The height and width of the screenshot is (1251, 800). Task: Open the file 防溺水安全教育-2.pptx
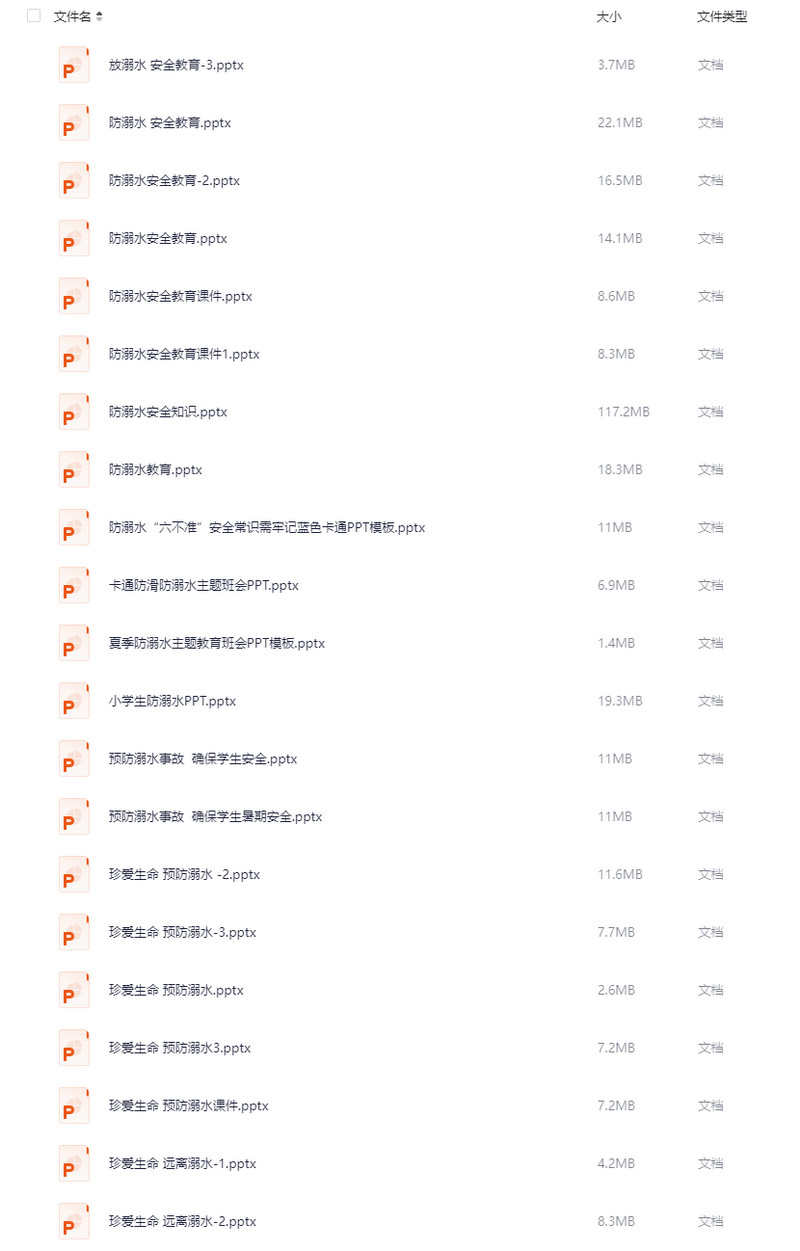tap(174, 181)
